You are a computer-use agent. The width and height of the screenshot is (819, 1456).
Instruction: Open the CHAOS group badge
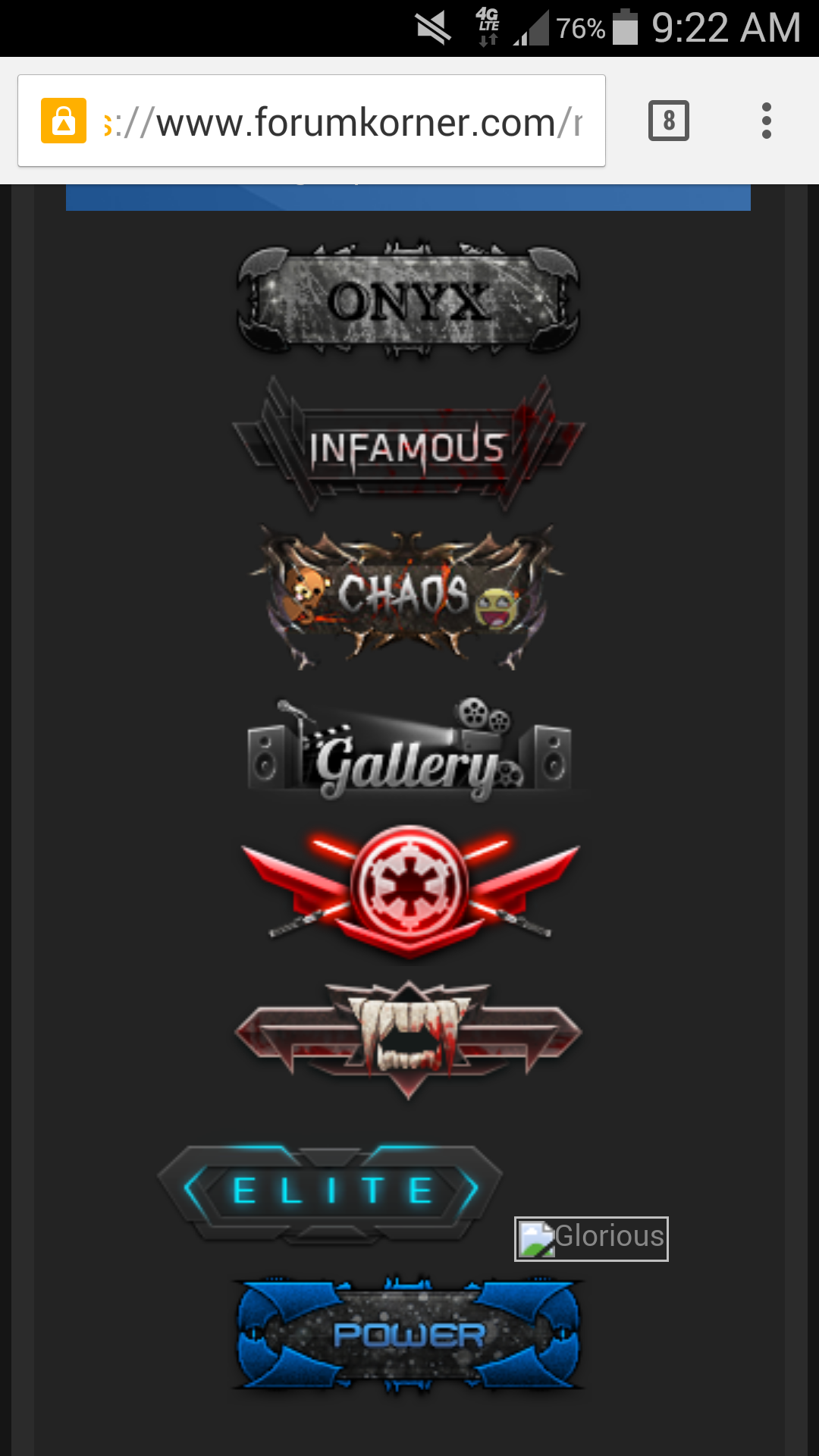(x=407, y=595)
